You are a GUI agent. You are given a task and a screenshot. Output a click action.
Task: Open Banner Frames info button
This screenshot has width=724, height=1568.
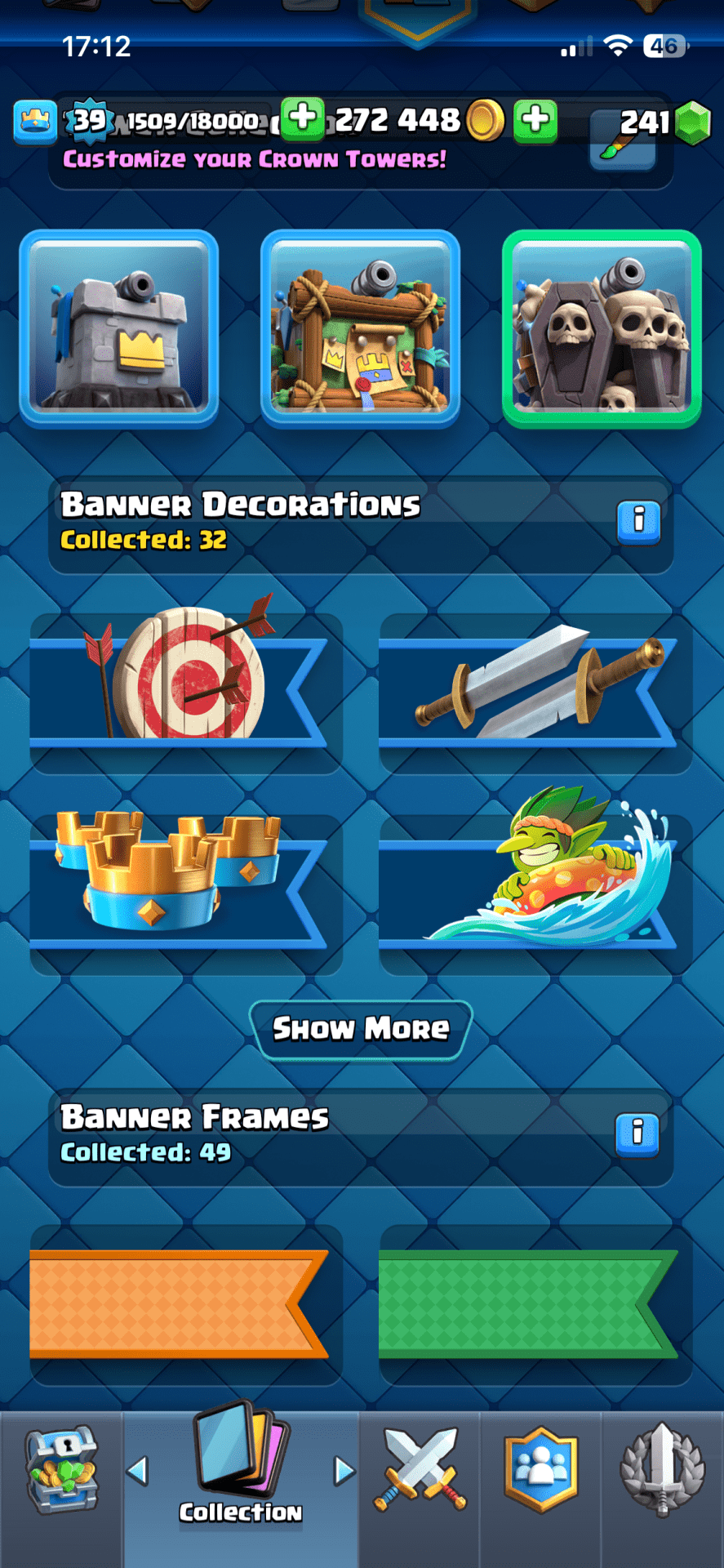coord(637,1134)
